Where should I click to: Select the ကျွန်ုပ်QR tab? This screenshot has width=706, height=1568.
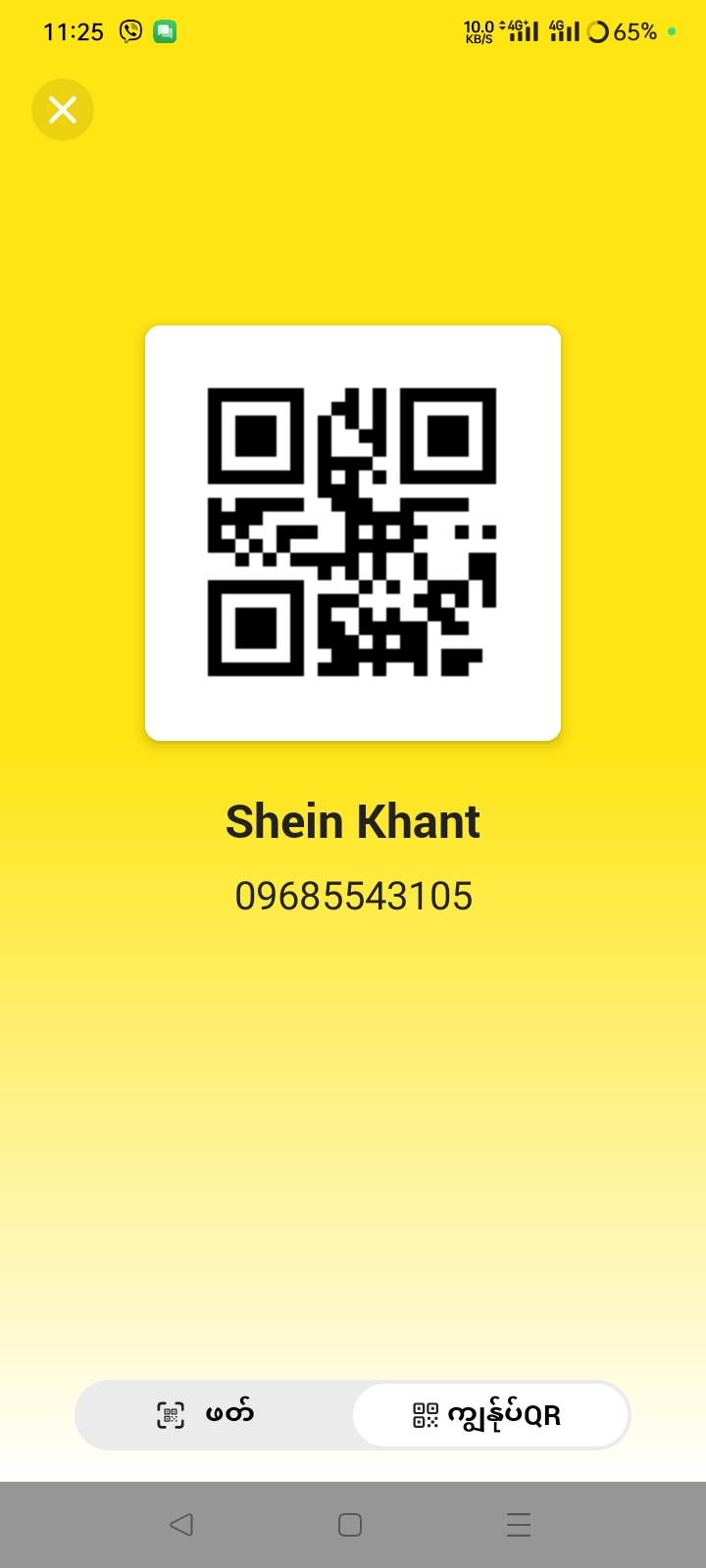tap(488, 1415)
